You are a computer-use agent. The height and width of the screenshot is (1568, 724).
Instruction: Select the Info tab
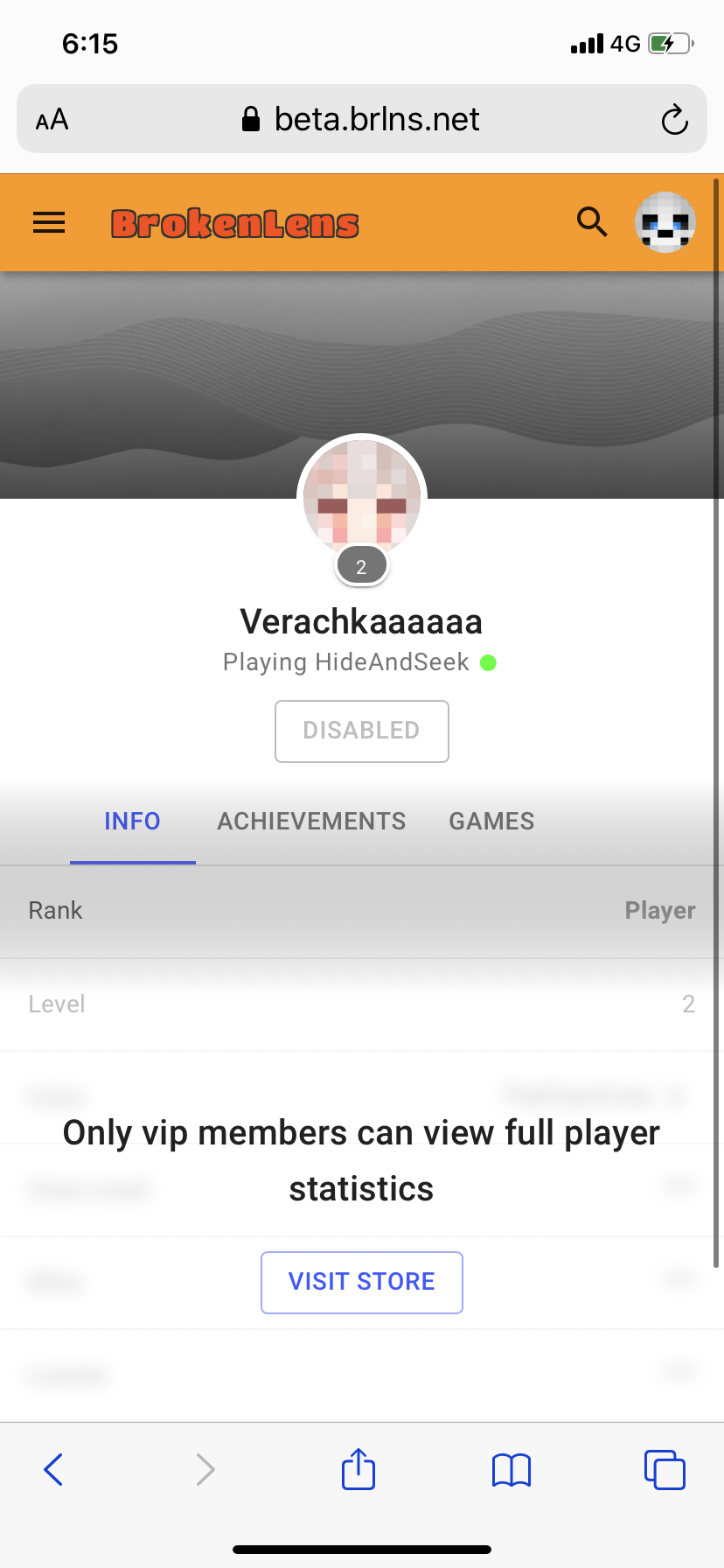tap(133, 821)
